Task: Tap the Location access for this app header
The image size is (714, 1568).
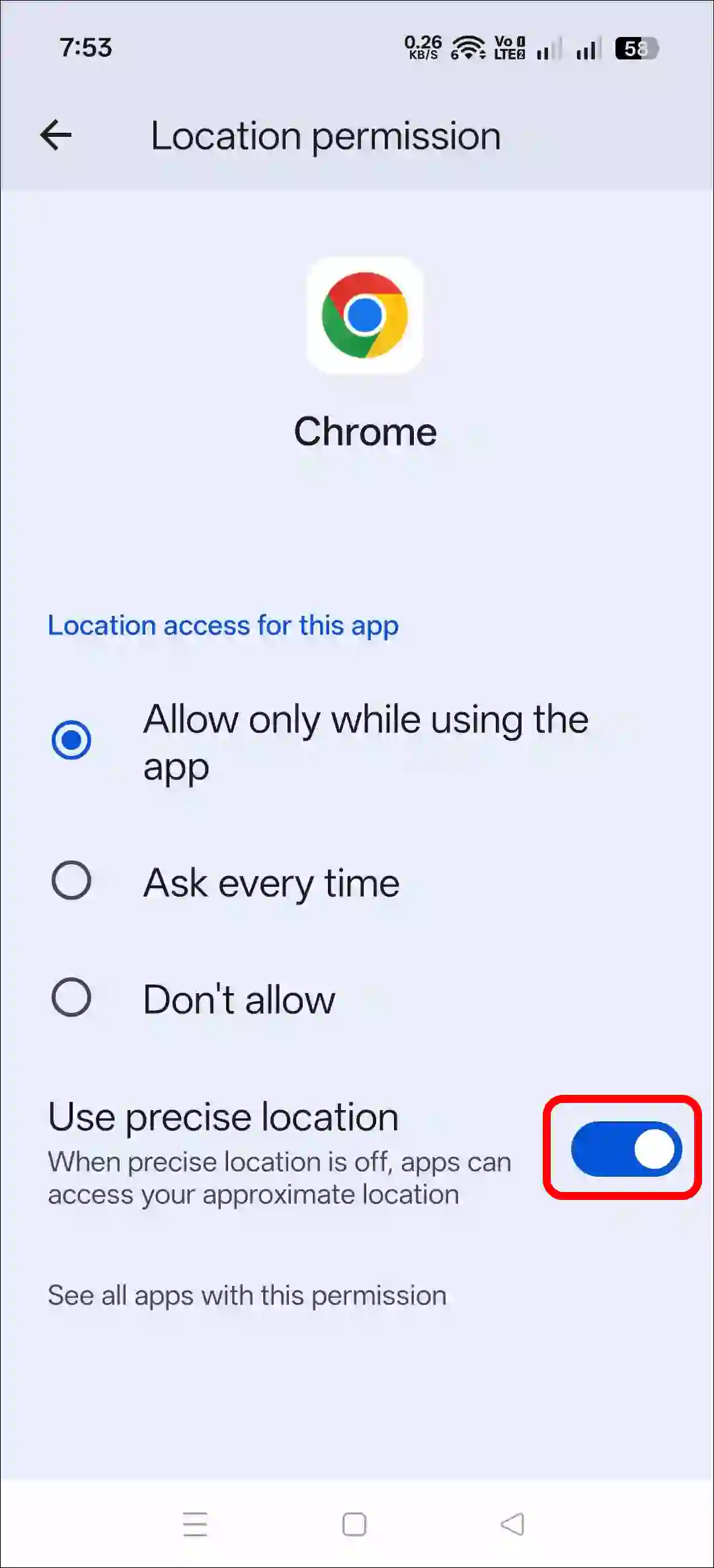Action: 222,625
